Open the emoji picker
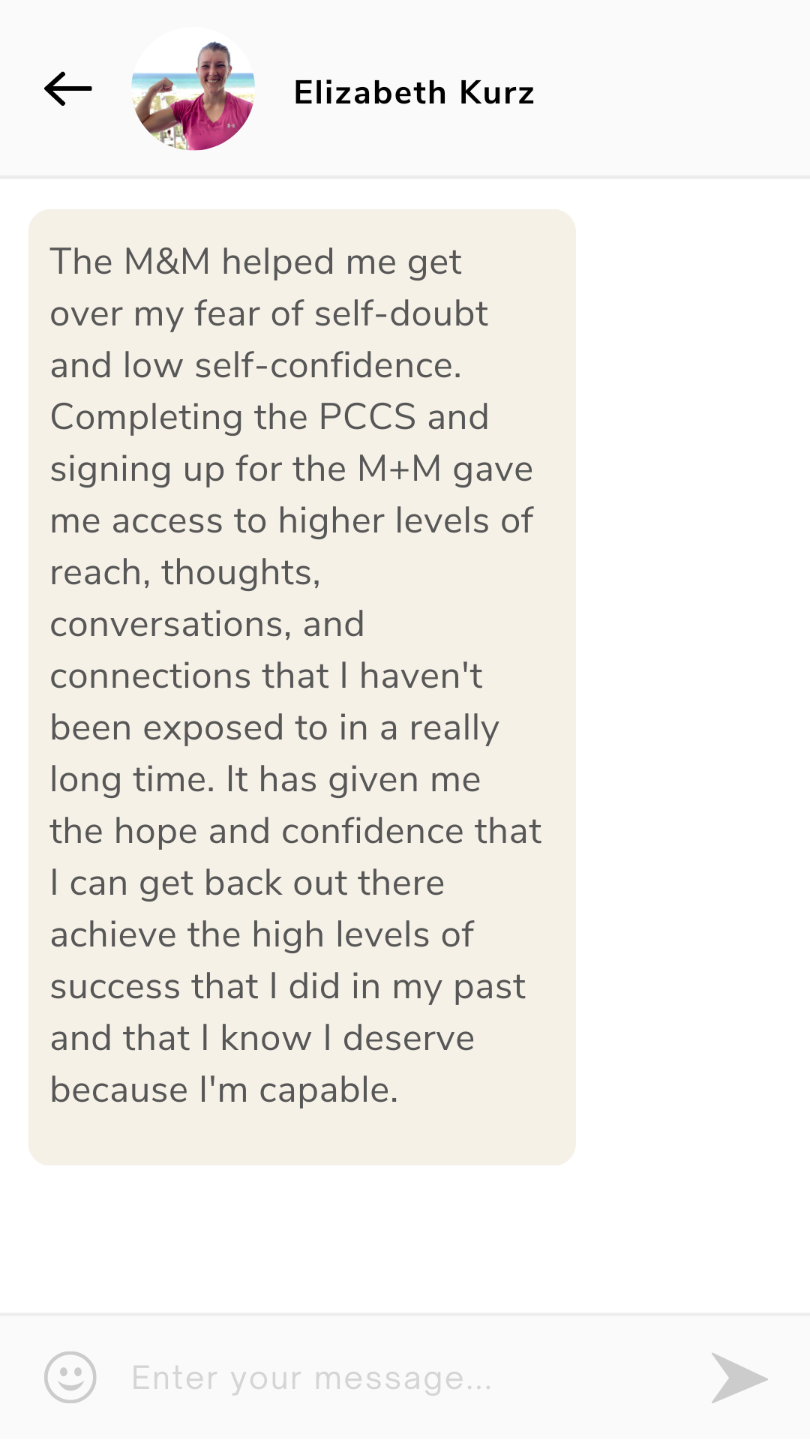The width and height of the screenshot is (810, 1440). tap(70, 1377)
